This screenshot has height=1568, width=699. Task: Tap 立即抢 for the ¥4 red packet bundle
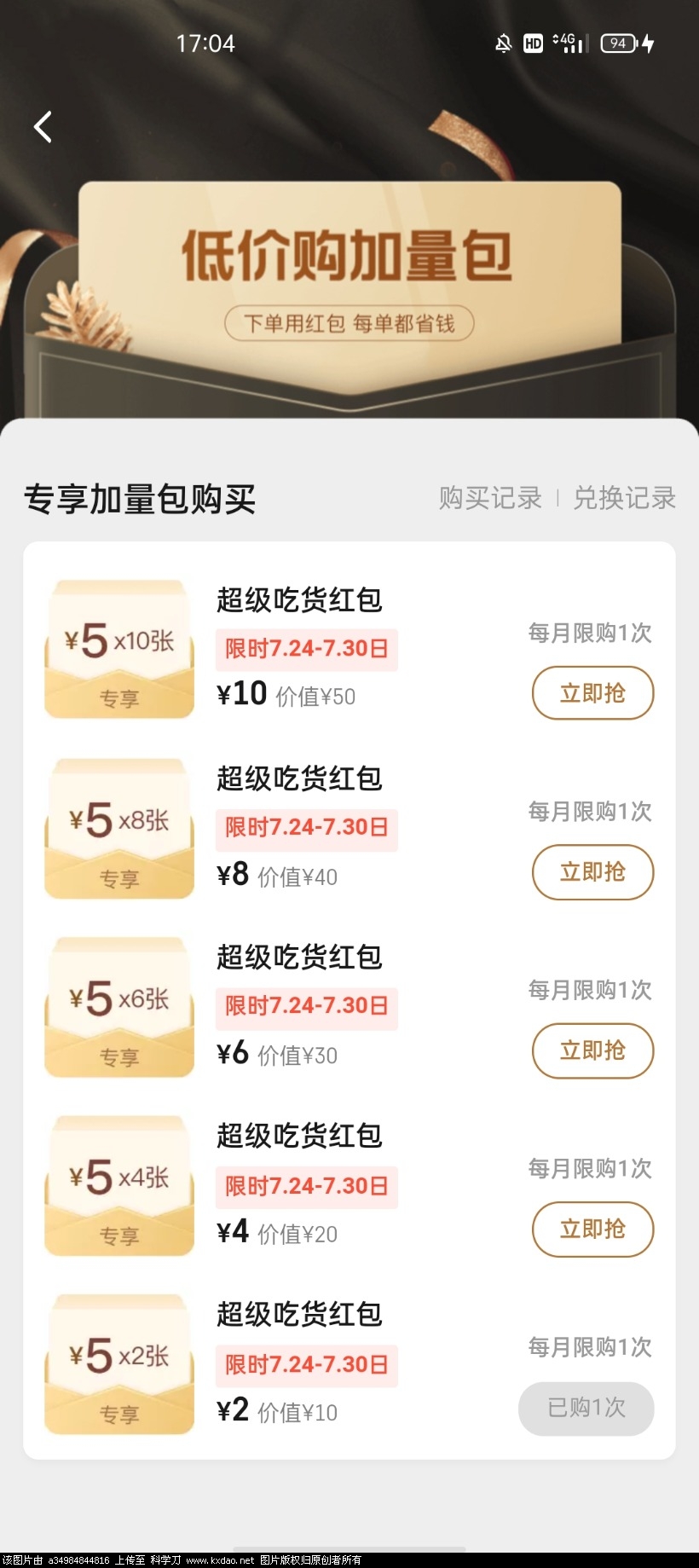coord(592,1230)
